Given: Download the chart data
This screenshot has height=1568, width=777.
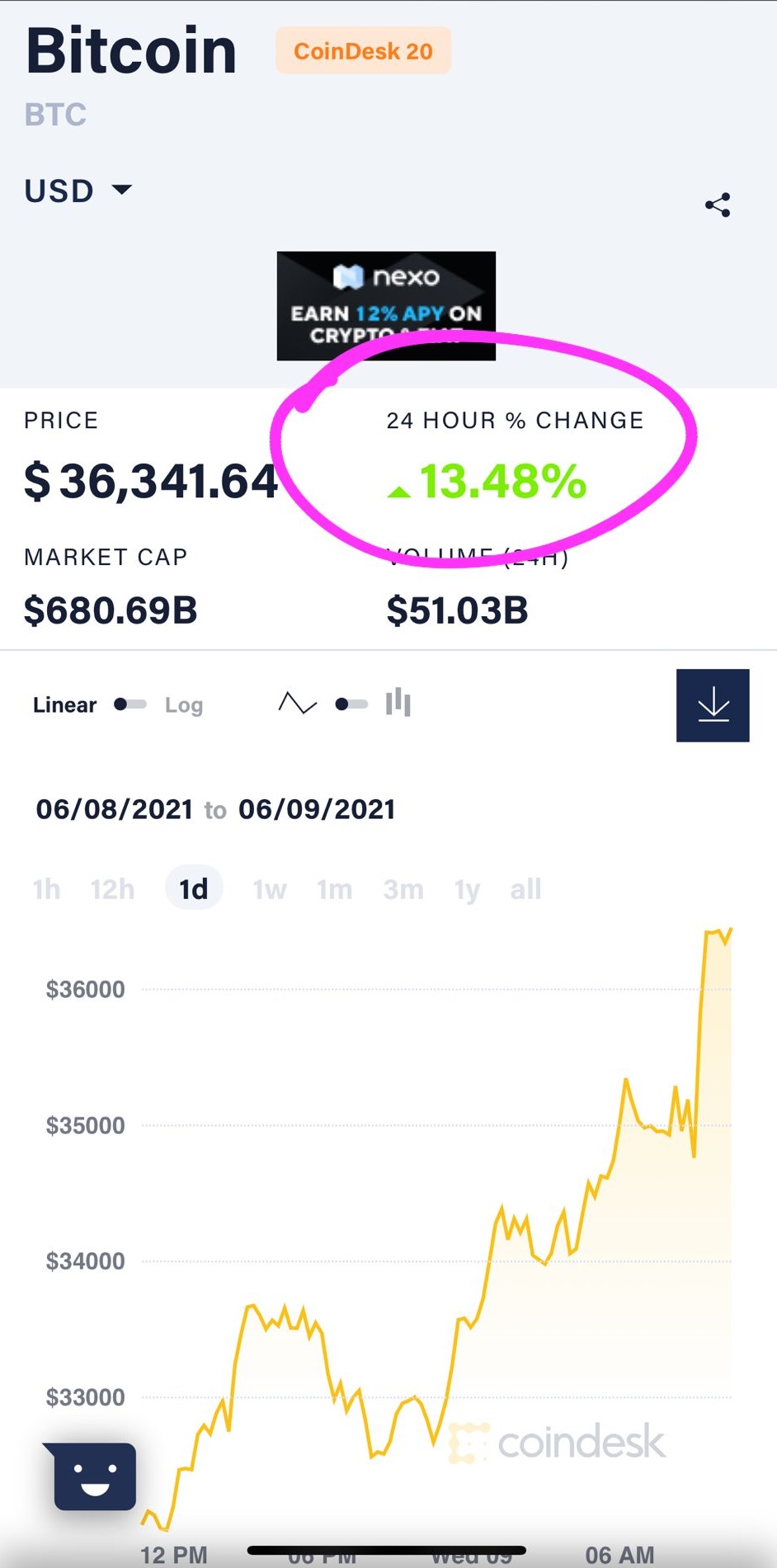Looking at the screenshot, I should [713, 705].
